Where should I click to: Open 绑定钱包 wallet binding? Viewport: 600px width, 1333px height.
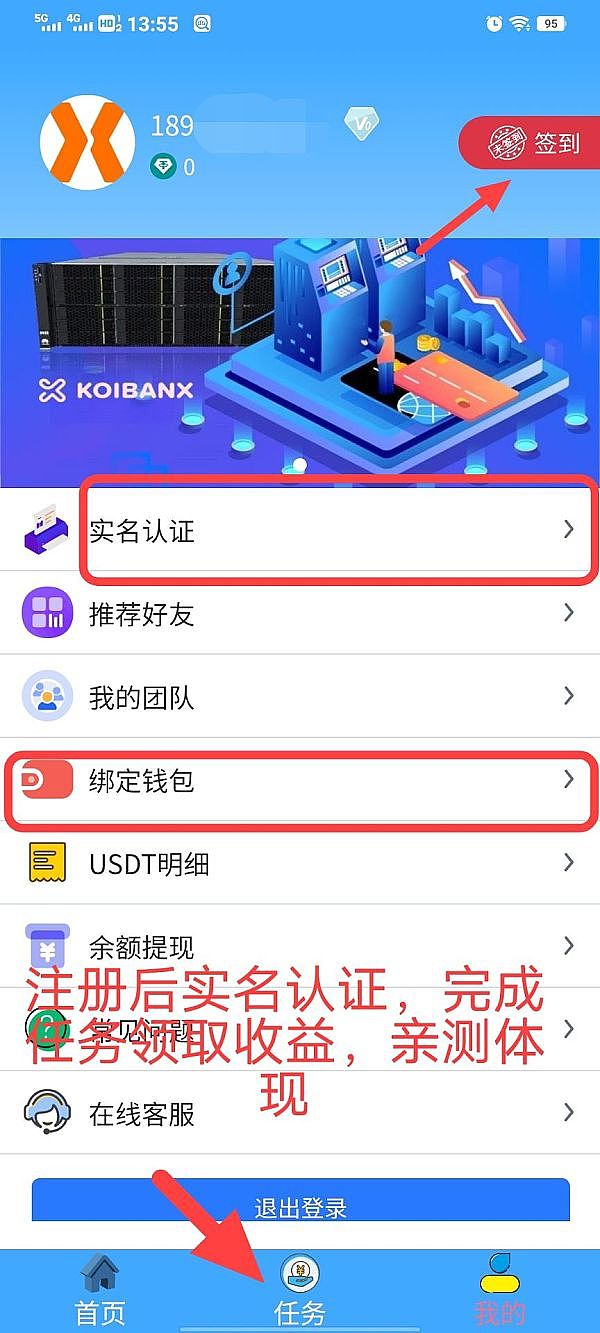point(300,781)
